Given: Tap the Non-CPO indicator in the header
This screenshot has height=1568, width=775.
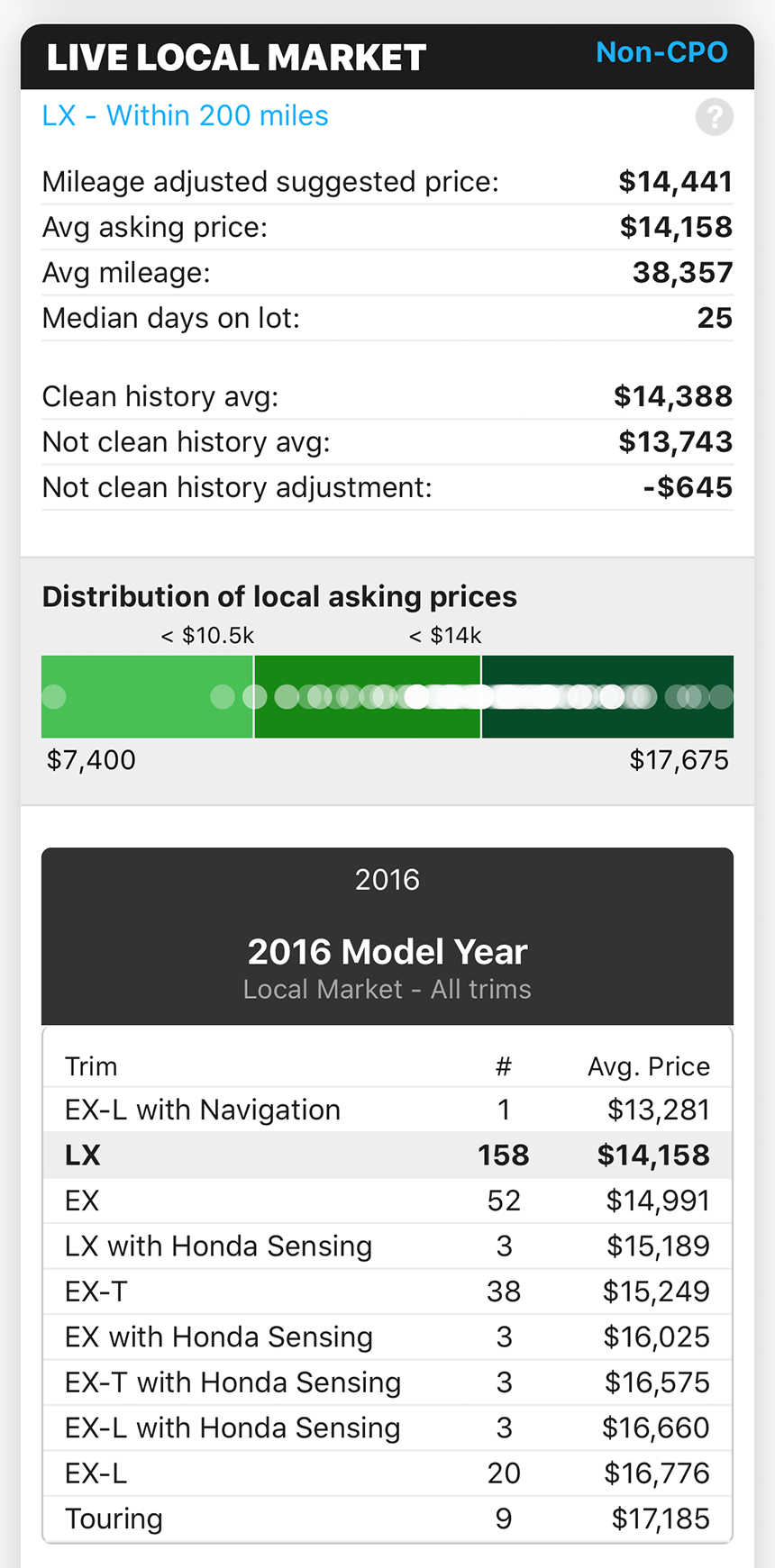Looking at the screenshot, I should tap(661, 53).
